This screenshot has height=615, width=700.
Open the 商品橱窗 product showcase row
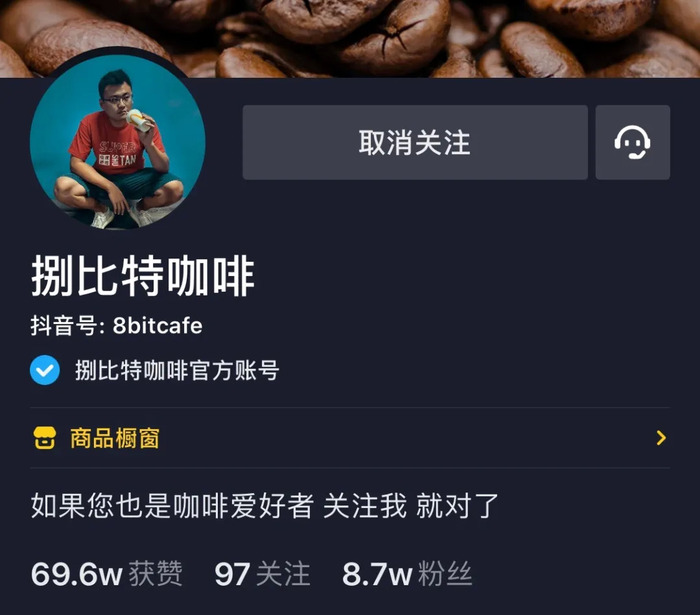coord(350,438)
